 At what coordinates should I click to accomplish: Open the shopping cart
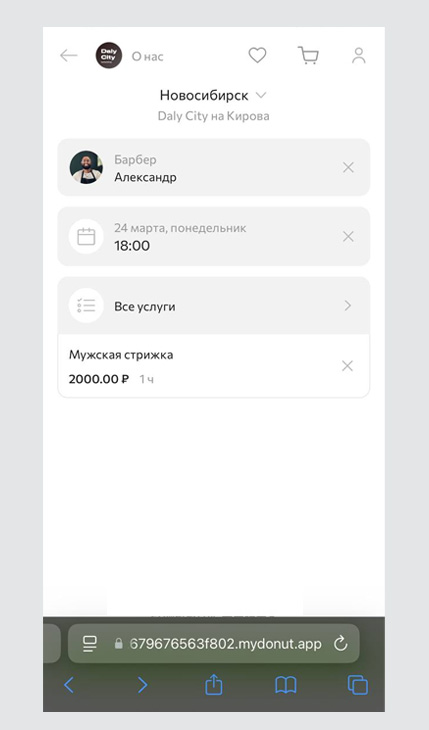pyautogui.click(x=308, y=55)
